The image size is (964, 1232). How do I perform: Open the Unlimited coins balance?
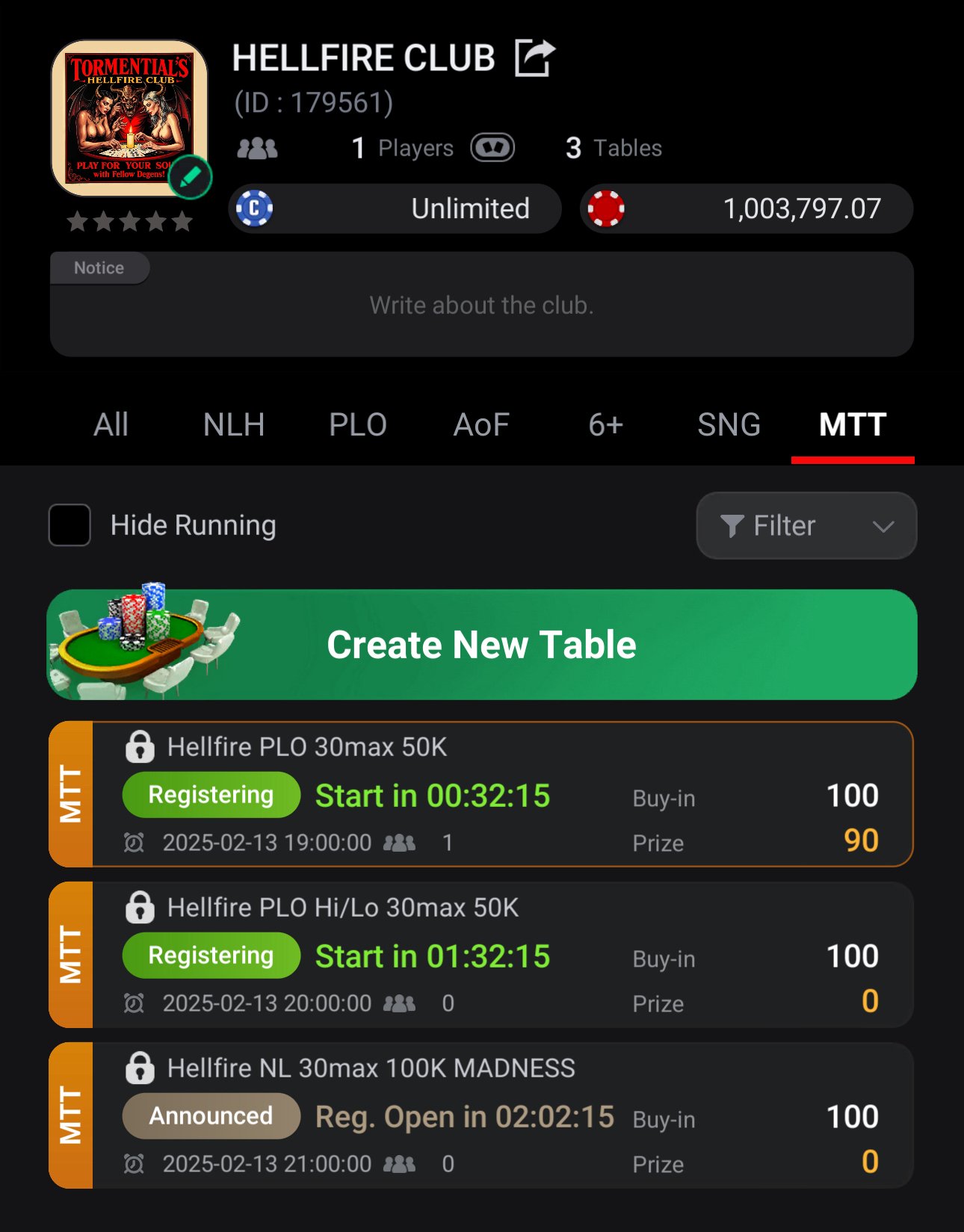(395, 208)
